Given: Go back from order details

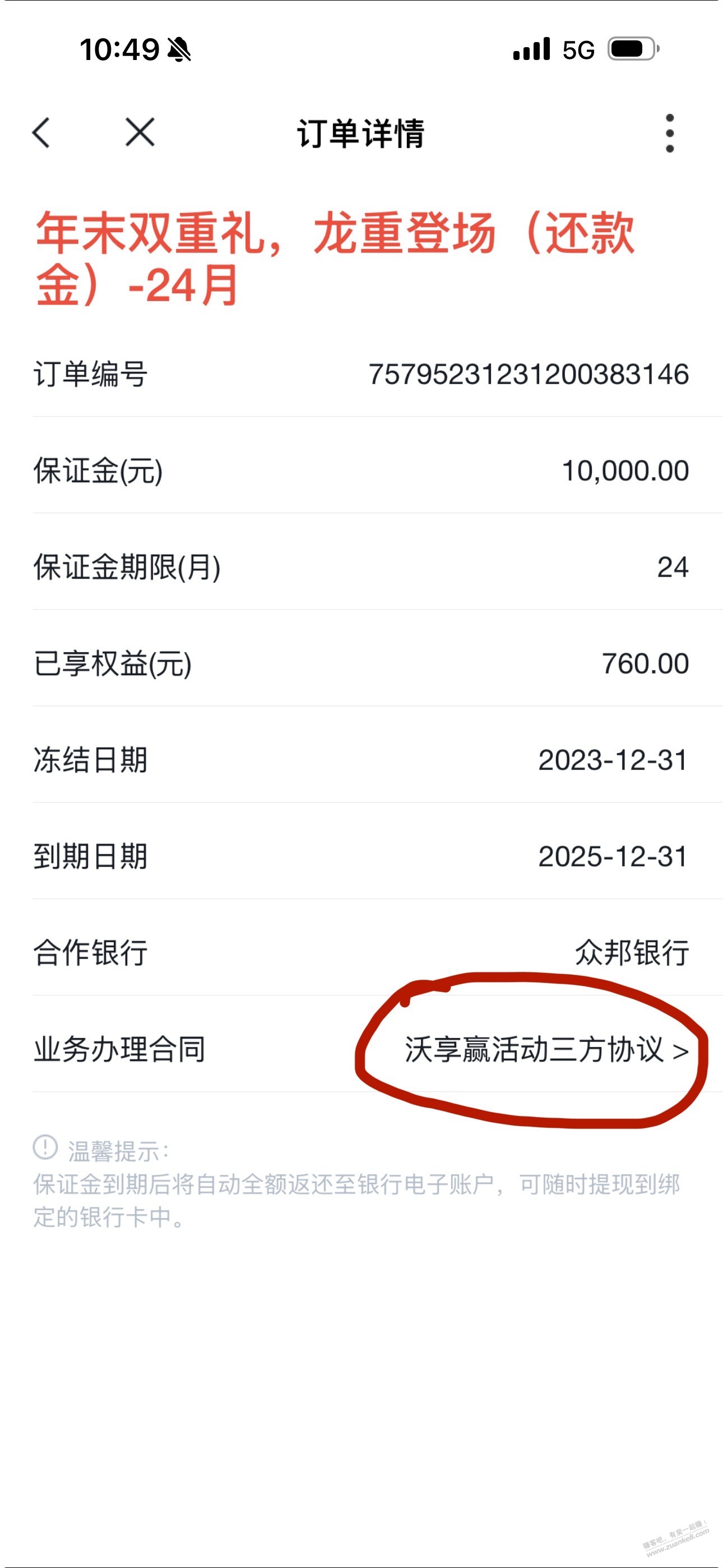Looking at the screenshot, I should pyautogui.click(x=41, y=132).
